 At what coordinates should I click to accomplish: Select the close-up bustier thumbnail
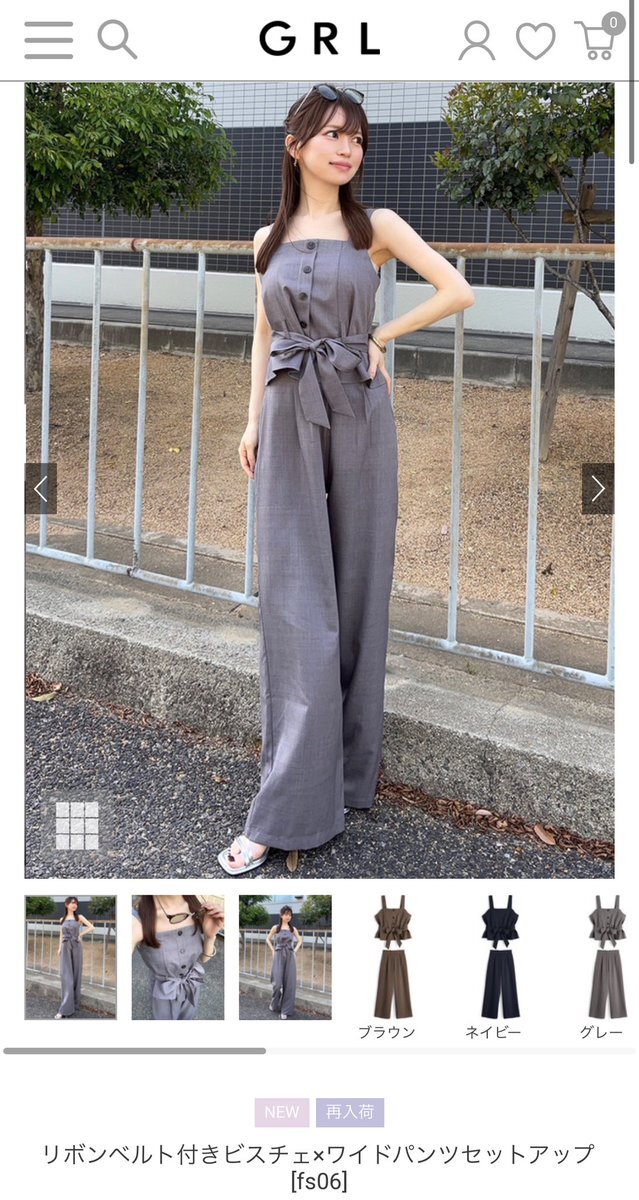click(x=177, y=957)
